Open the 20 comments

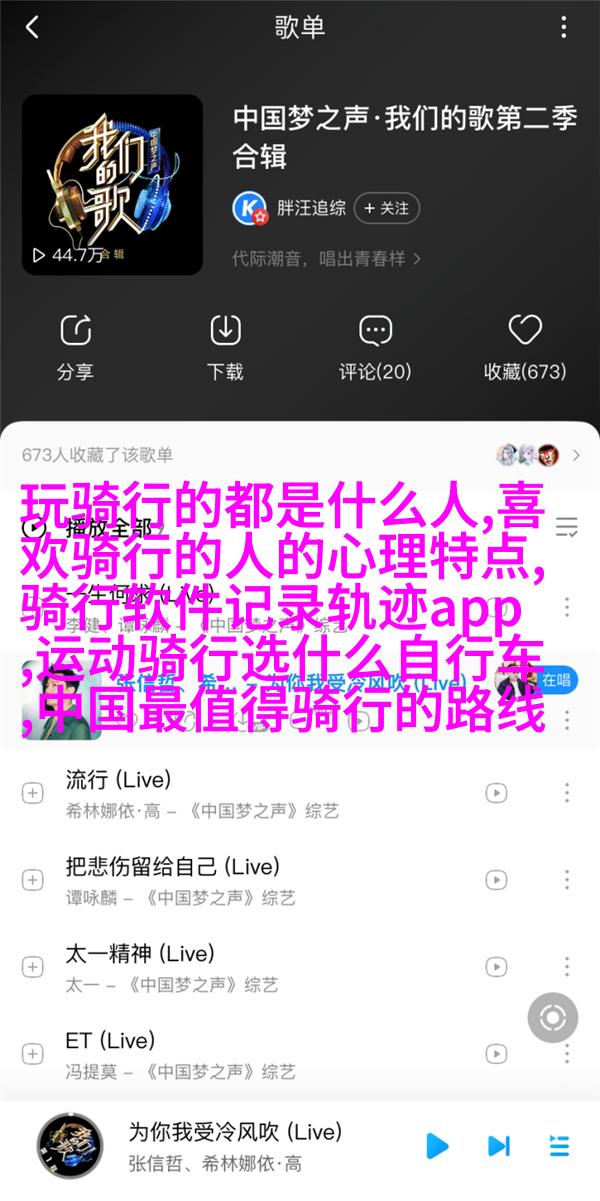pyautogui.click(x=375, y=347)
